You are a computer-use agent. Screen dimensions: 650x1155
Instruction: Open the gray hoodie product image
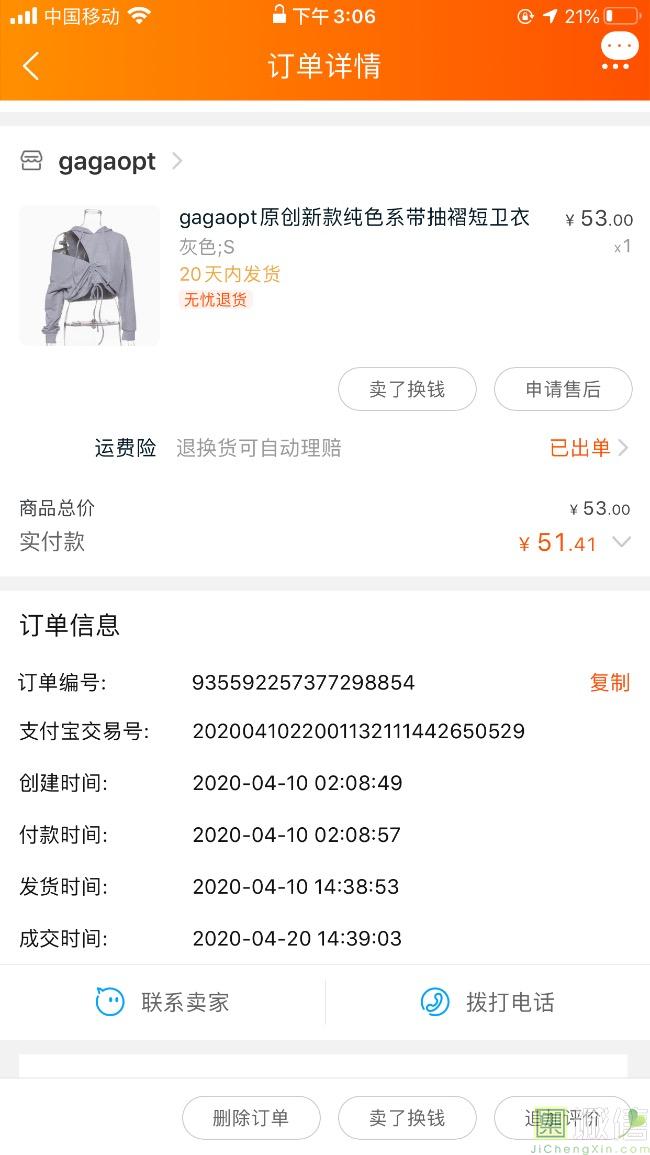click(x=89, y=275)
